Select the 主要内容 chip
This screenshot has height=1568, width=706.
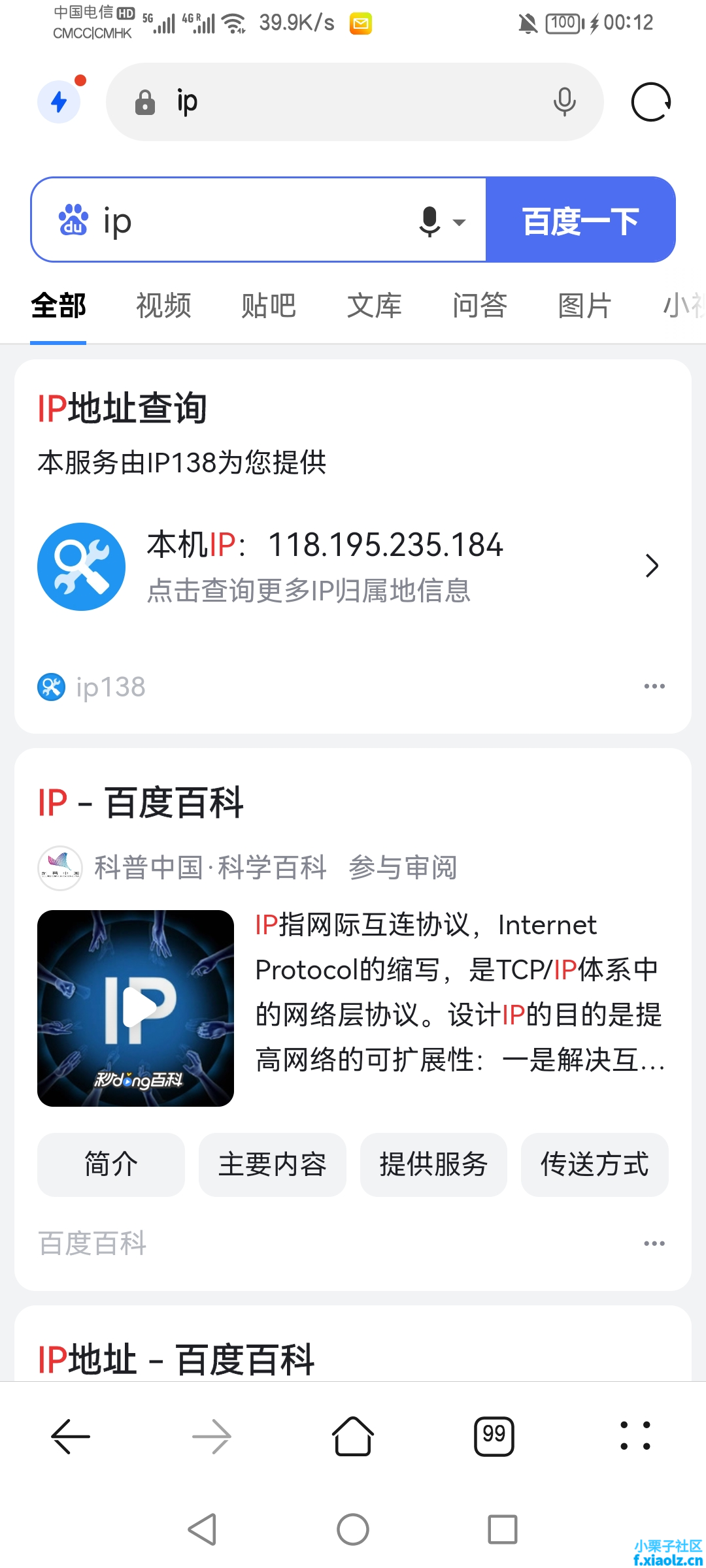tap(272, 1164)
